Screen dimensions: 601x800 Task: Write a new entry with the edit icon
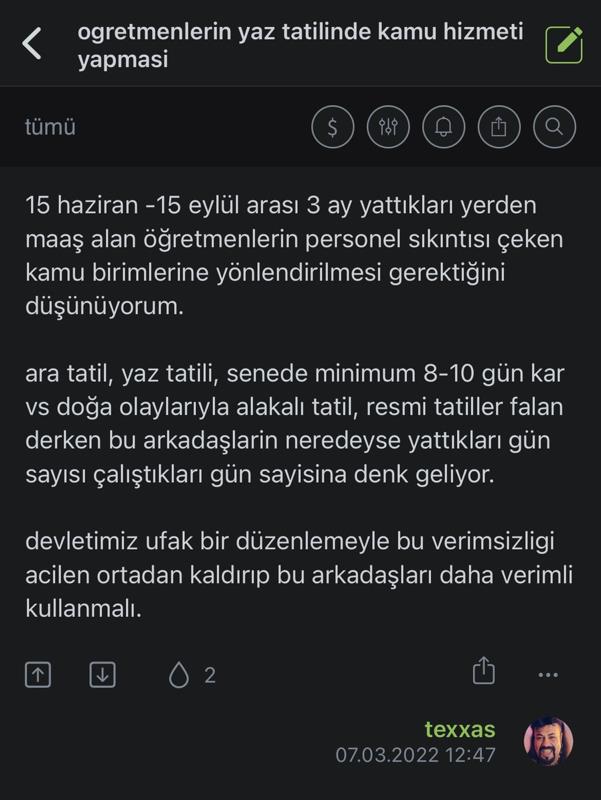[564, 44]
